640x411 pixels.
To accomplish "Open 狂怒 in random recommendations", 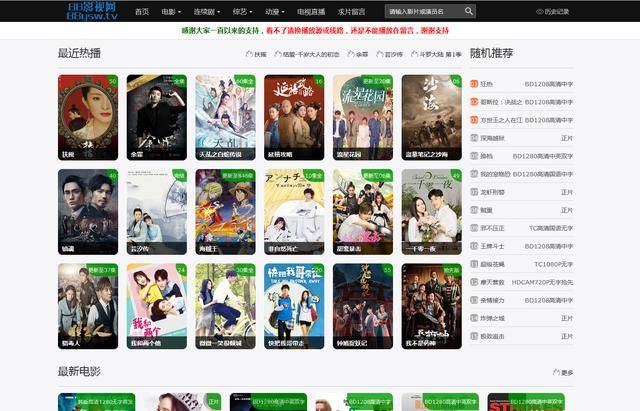I will [x=487, y=84].
